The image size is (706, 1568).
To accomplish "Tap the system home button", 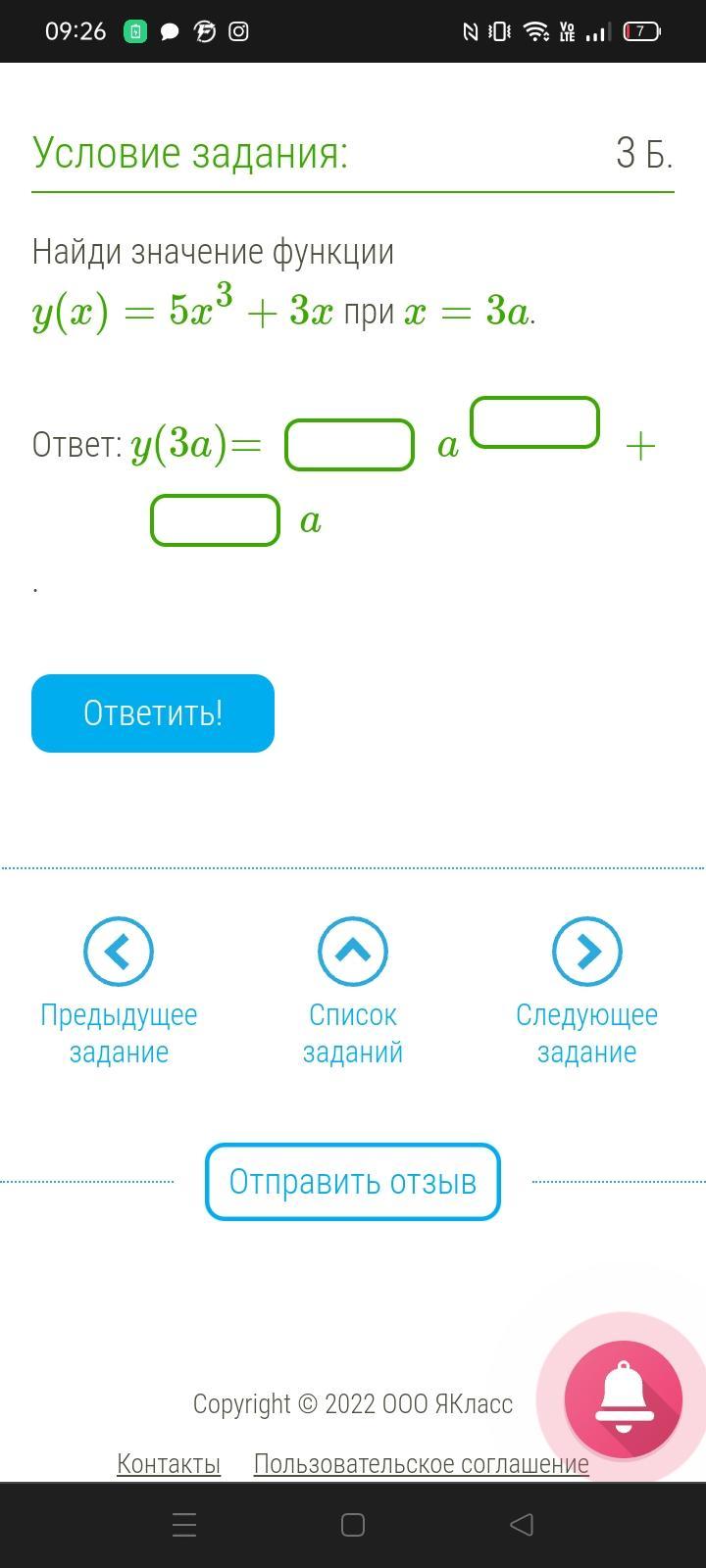I will click(353, 1525).
